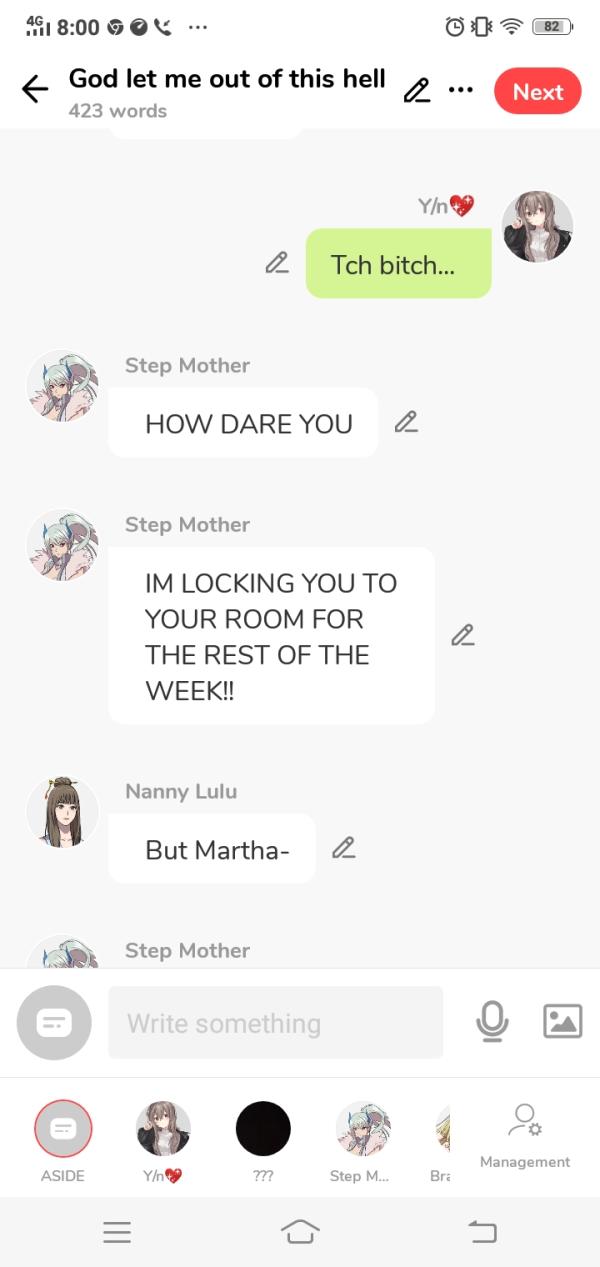Focus the "Write something" text field
Image resolution: width=600 pixels, height=1267 pixels.
275,1023
